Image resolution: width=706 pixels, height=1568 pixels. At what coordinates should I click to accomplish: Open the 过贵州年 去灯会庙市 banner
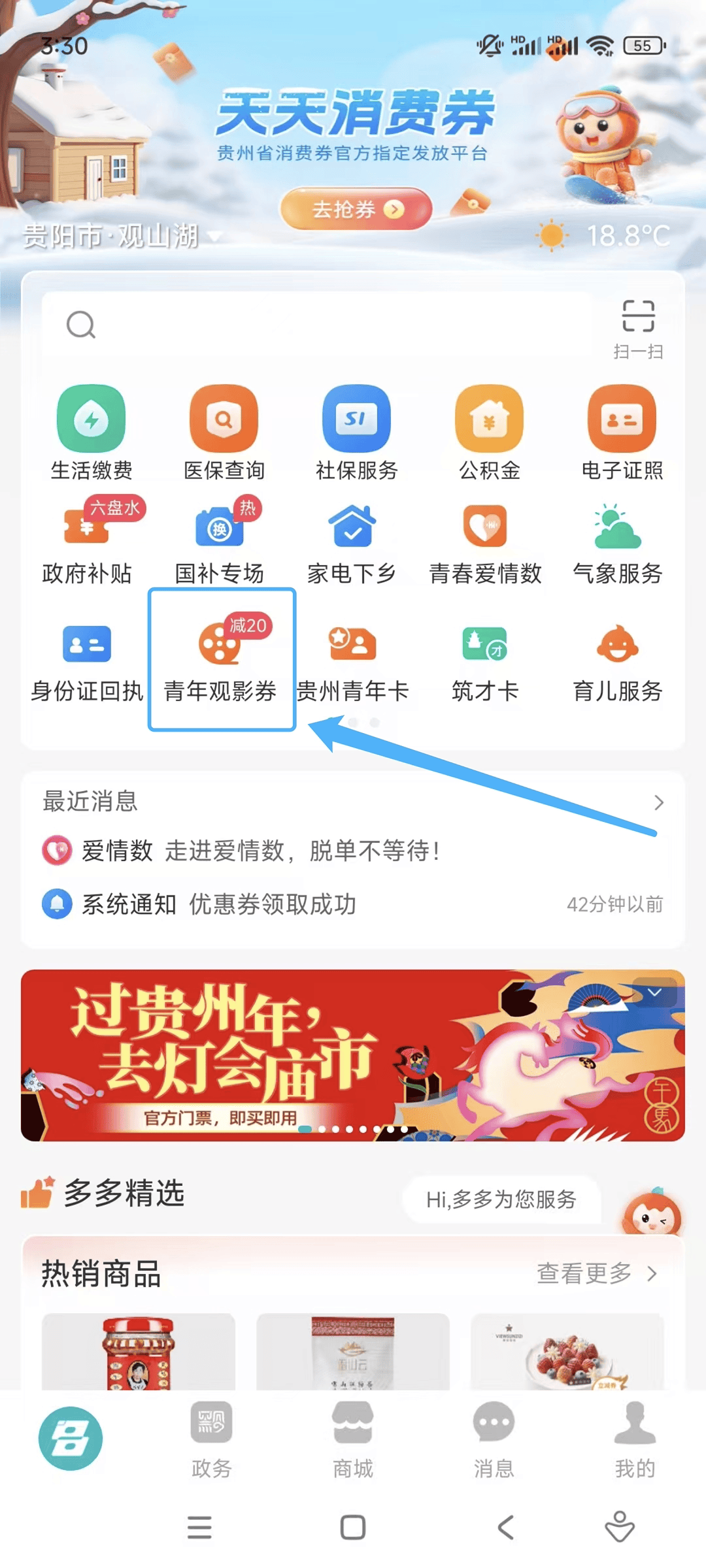click(x=353, y=1055)
